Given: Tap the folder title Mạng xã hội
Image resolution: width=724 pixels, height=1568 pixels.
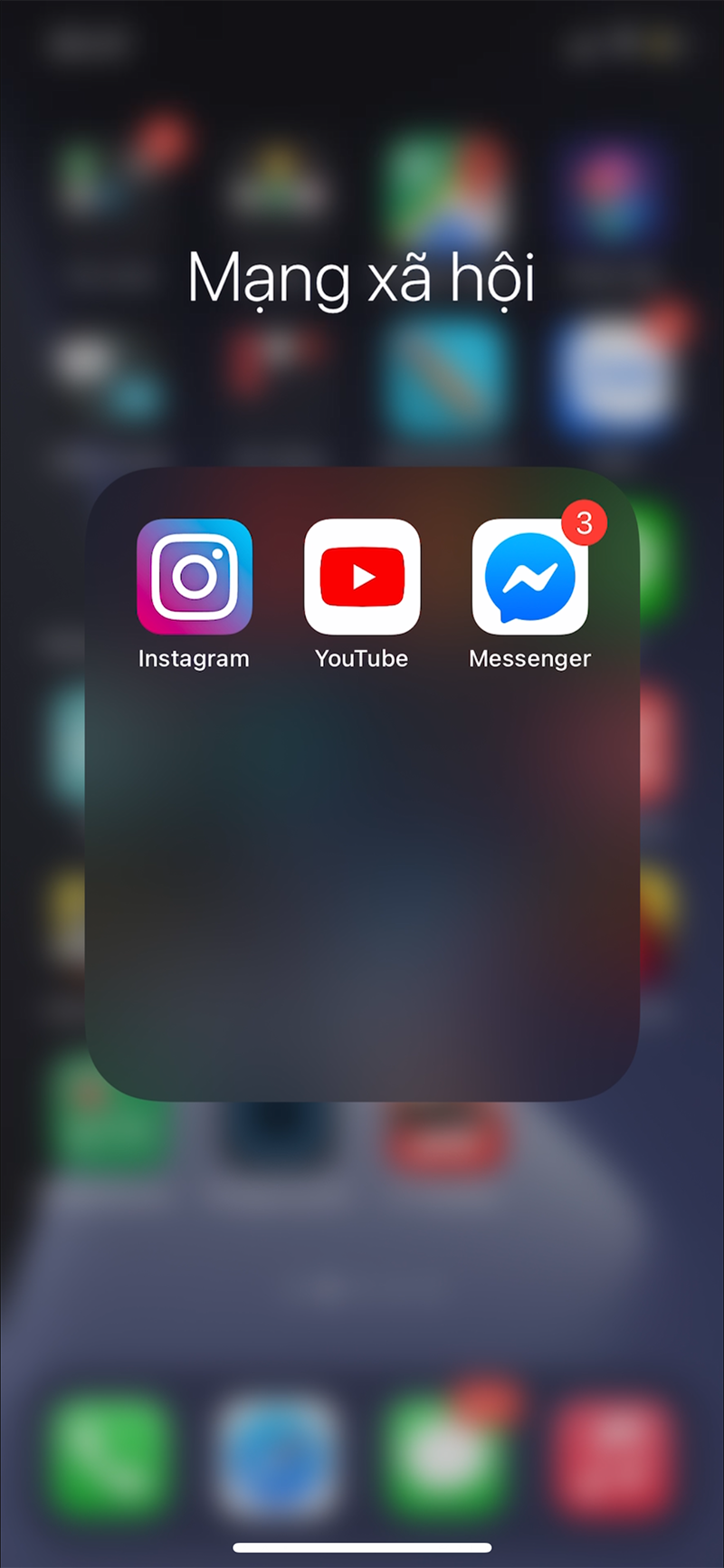Looking at the screenshot, I should 361,279.
